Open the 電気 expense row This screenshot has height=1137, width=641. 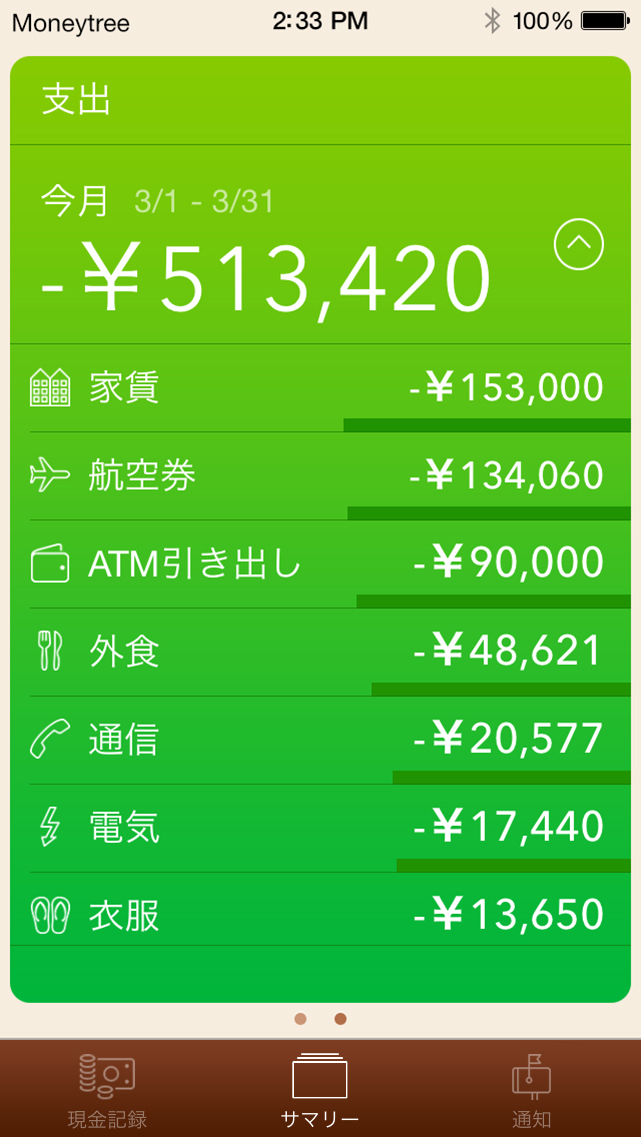pyautogui.click(x=320, y=828)
